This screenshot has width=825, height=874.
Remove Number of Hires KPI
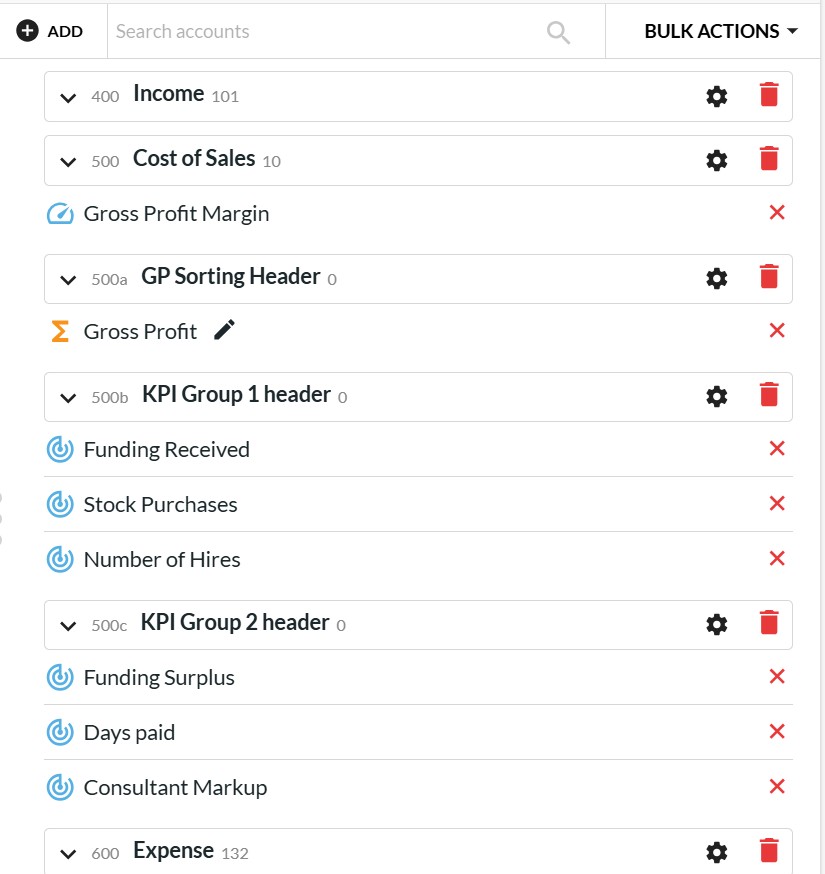[777, 558]
